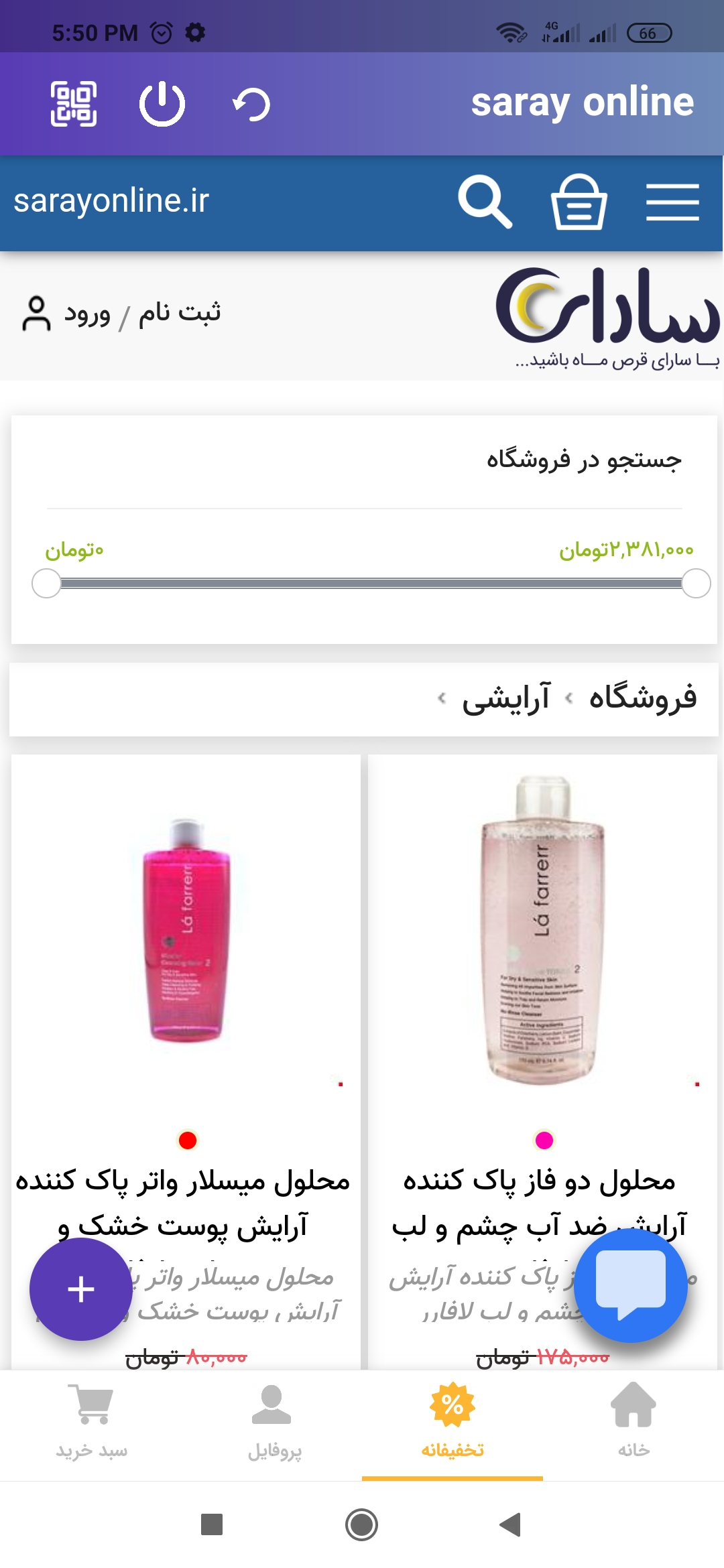Image resolution: width=724 pixels, height=1568 pixels.
Task: Refresh the page with reload icon
Action: pos(251,105)
